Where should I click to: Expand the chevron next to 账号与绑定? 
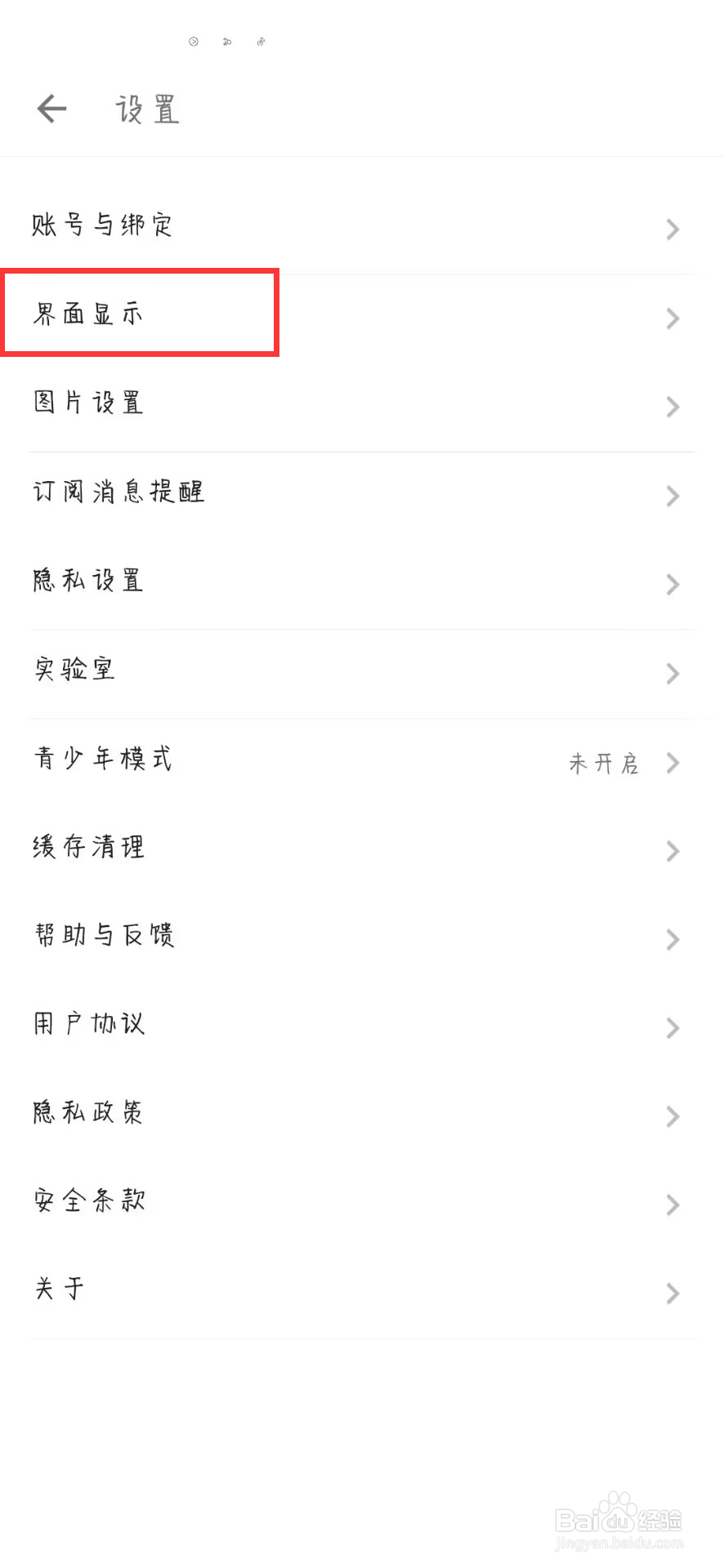(672, 229)
